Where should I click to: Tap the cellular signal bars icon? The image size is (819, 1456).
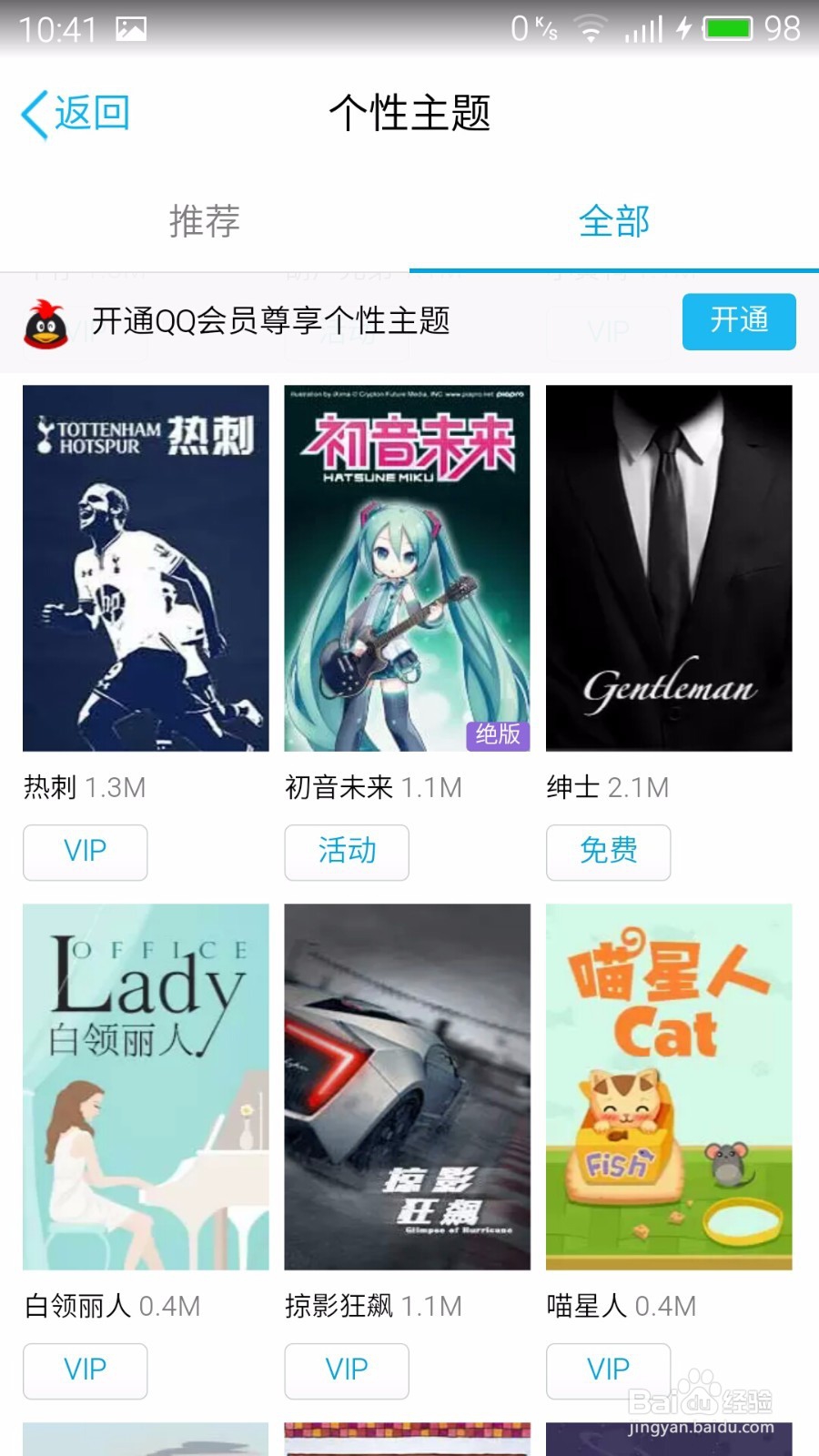point(643,28)
